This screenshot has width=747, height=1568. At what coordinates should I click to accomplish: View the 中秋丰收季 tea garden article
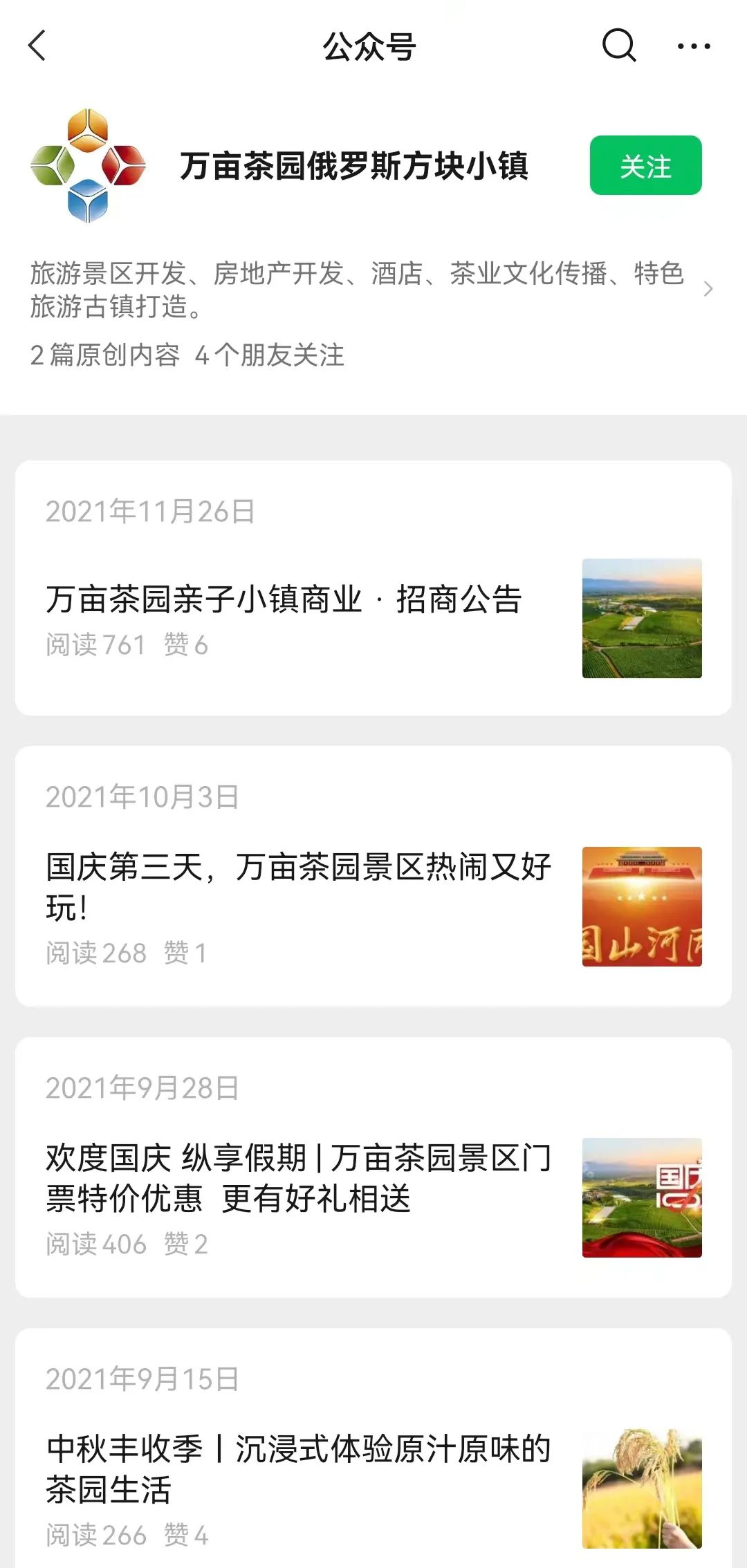coord(299,1468)
